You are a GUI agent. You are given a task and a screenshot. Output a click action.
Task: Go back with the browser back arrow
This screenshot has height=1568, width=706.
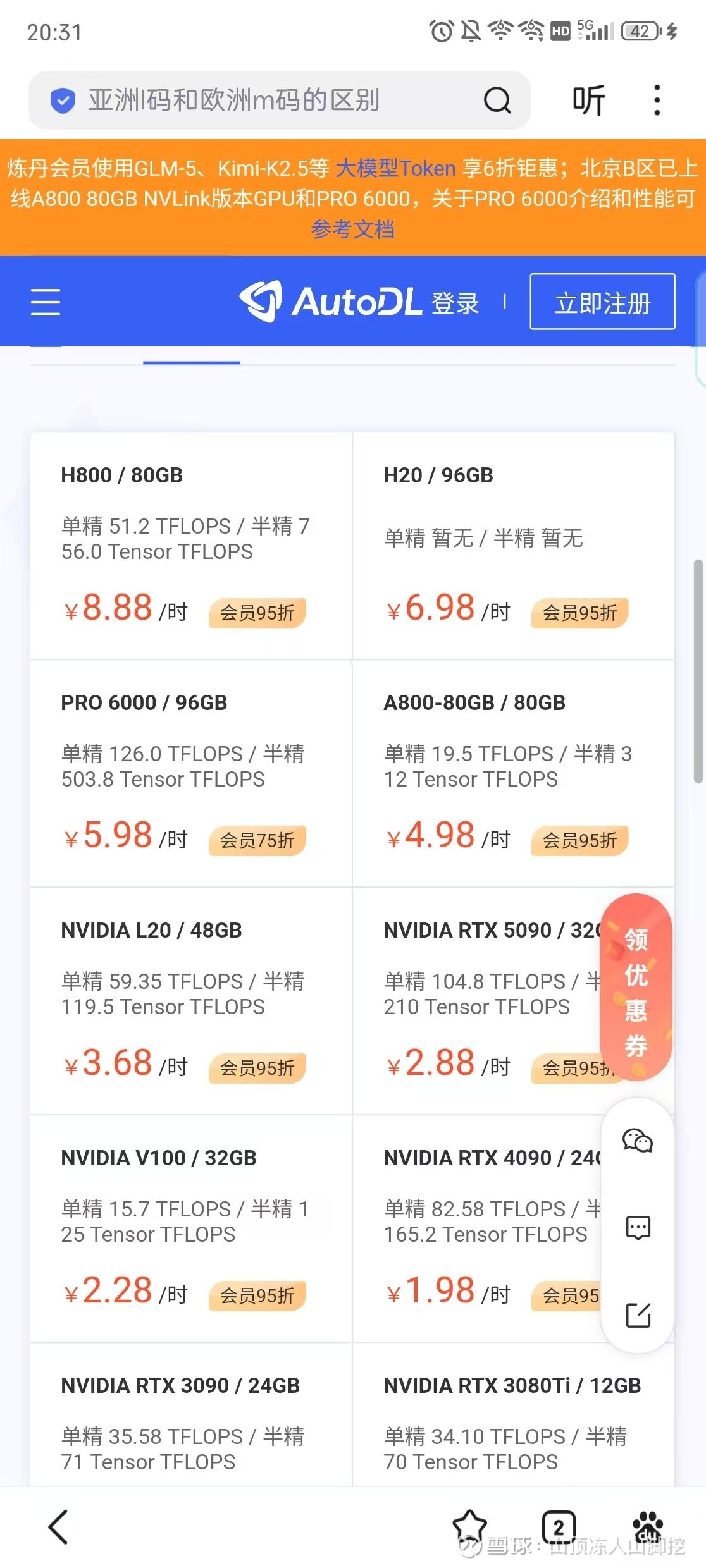point(58,1528)
